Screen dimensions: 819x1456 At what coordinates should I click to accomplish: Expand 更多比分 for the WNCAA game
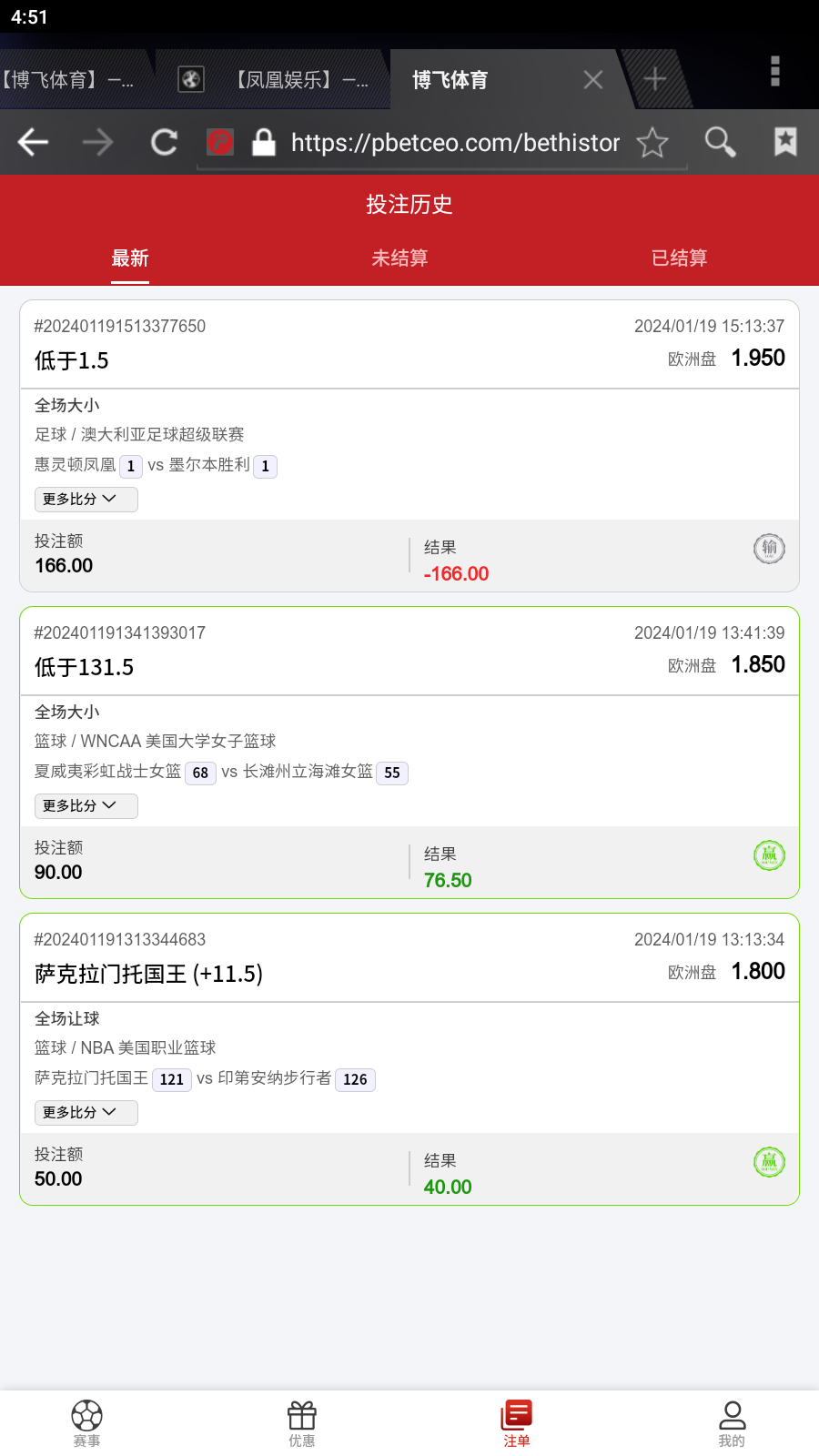(86, 805)
